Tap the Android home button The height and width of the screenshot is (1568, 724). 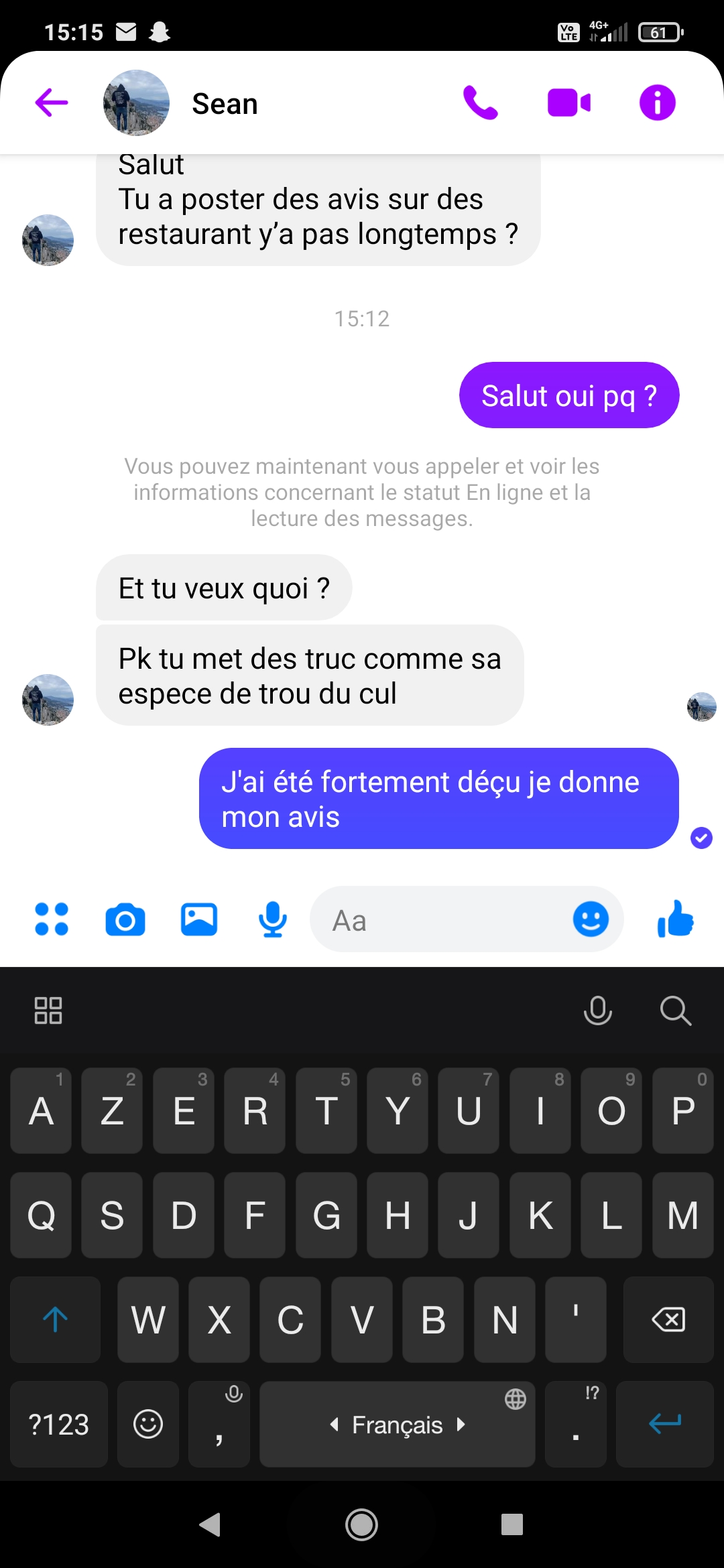361,1525
